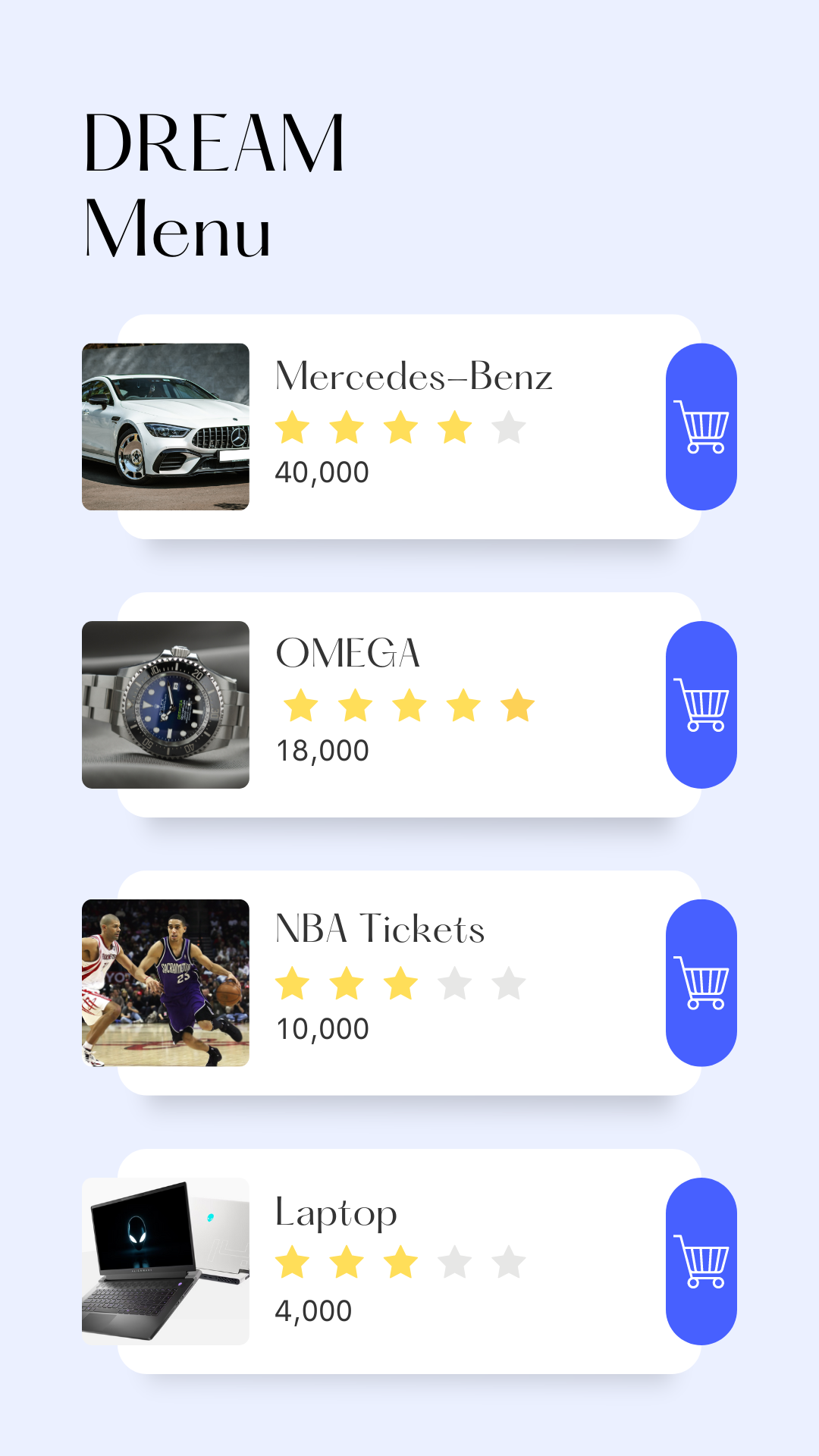The height and width of the screenshot is (1456, 819).
Task: Open the OMEGA product card
Action: (x=347, y=653)
